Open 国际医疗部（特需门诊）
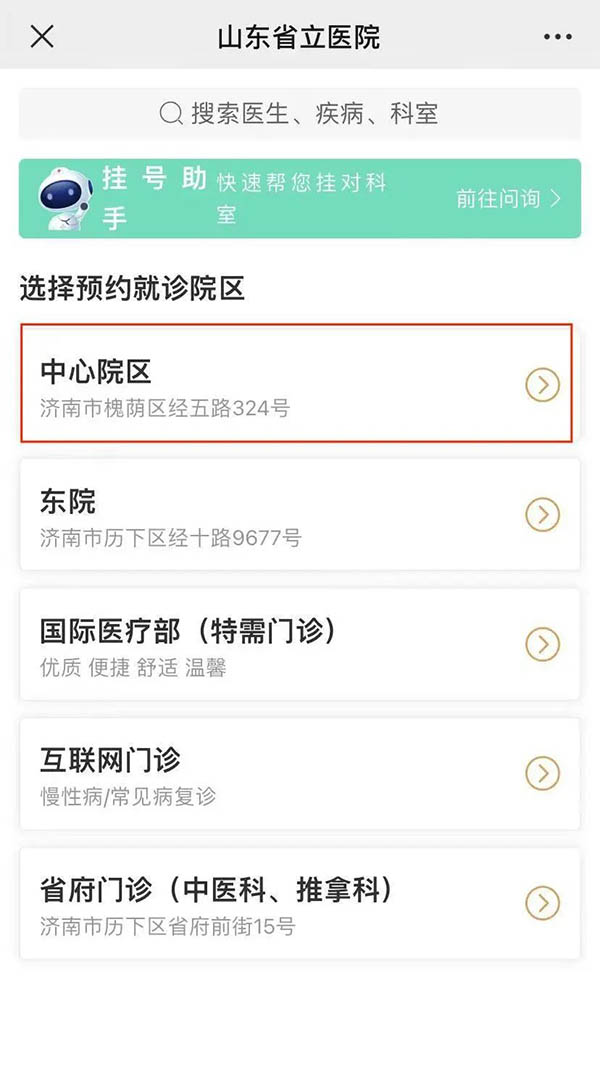This screenshot has height=1080, width=600. (x=300, y=644)
